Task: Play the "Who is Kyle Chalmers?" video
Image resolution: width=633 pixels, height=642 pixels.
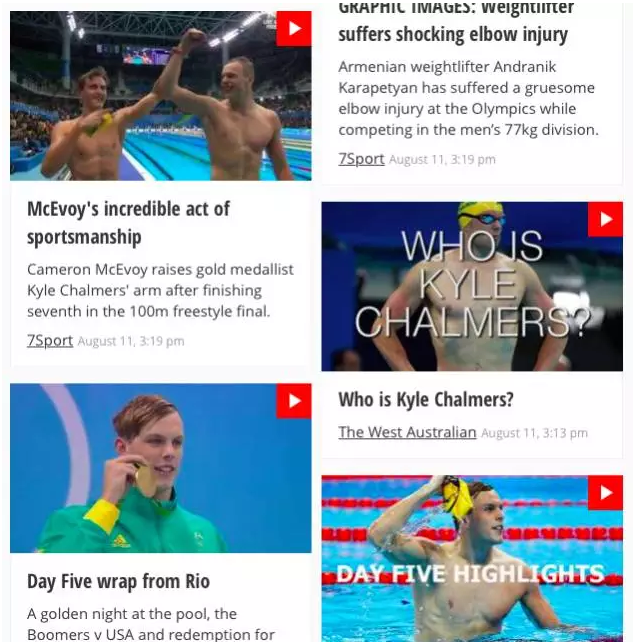Action: [x=605, y=219]
